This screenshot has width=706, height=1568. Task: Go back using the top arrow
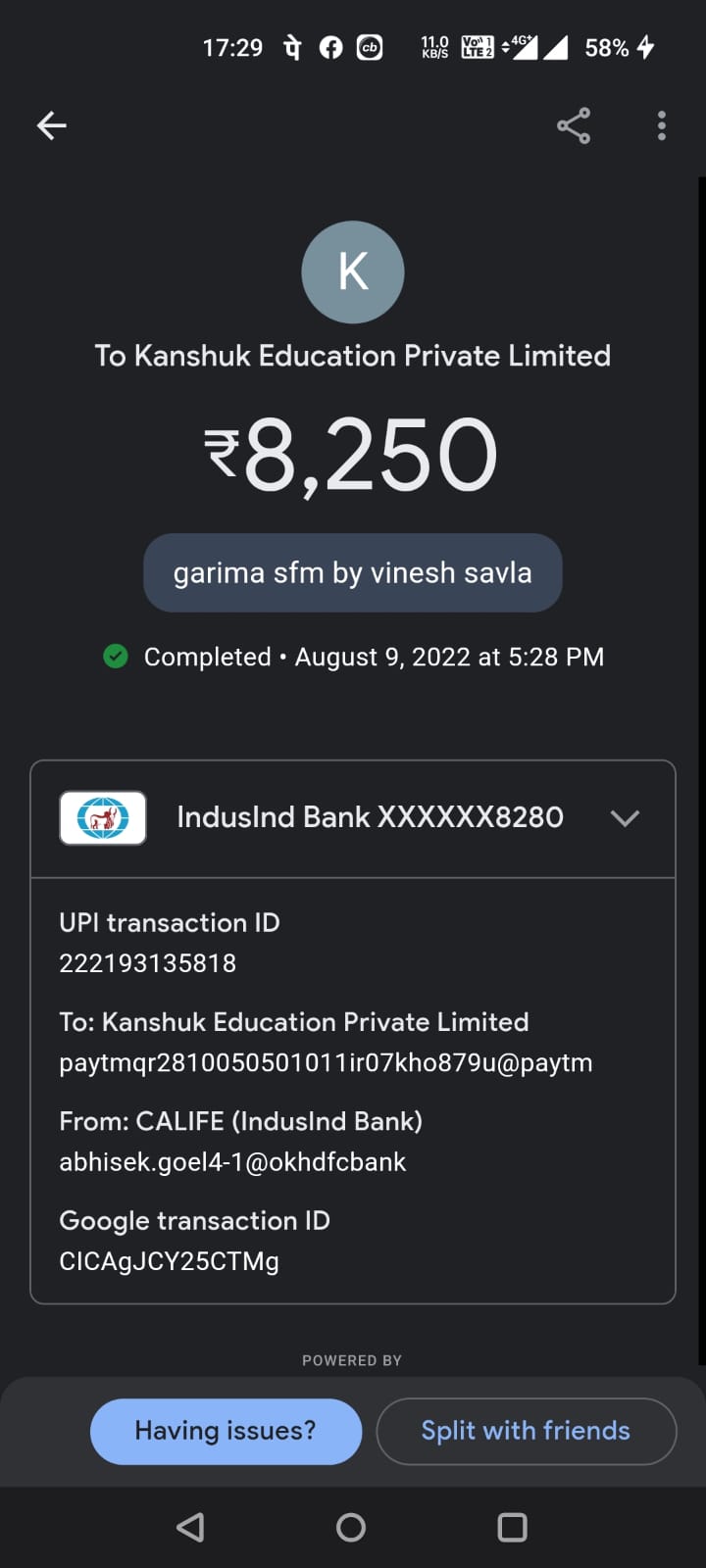(x=52, y=125)
